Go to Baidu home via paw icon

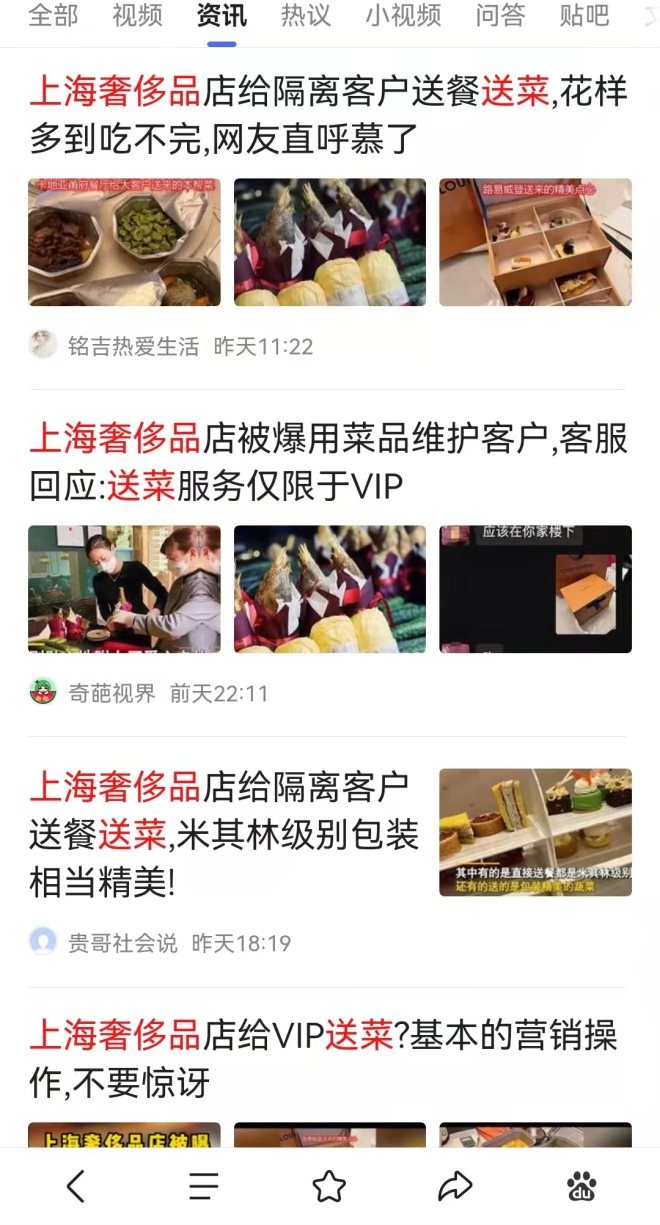[581, 1186]
